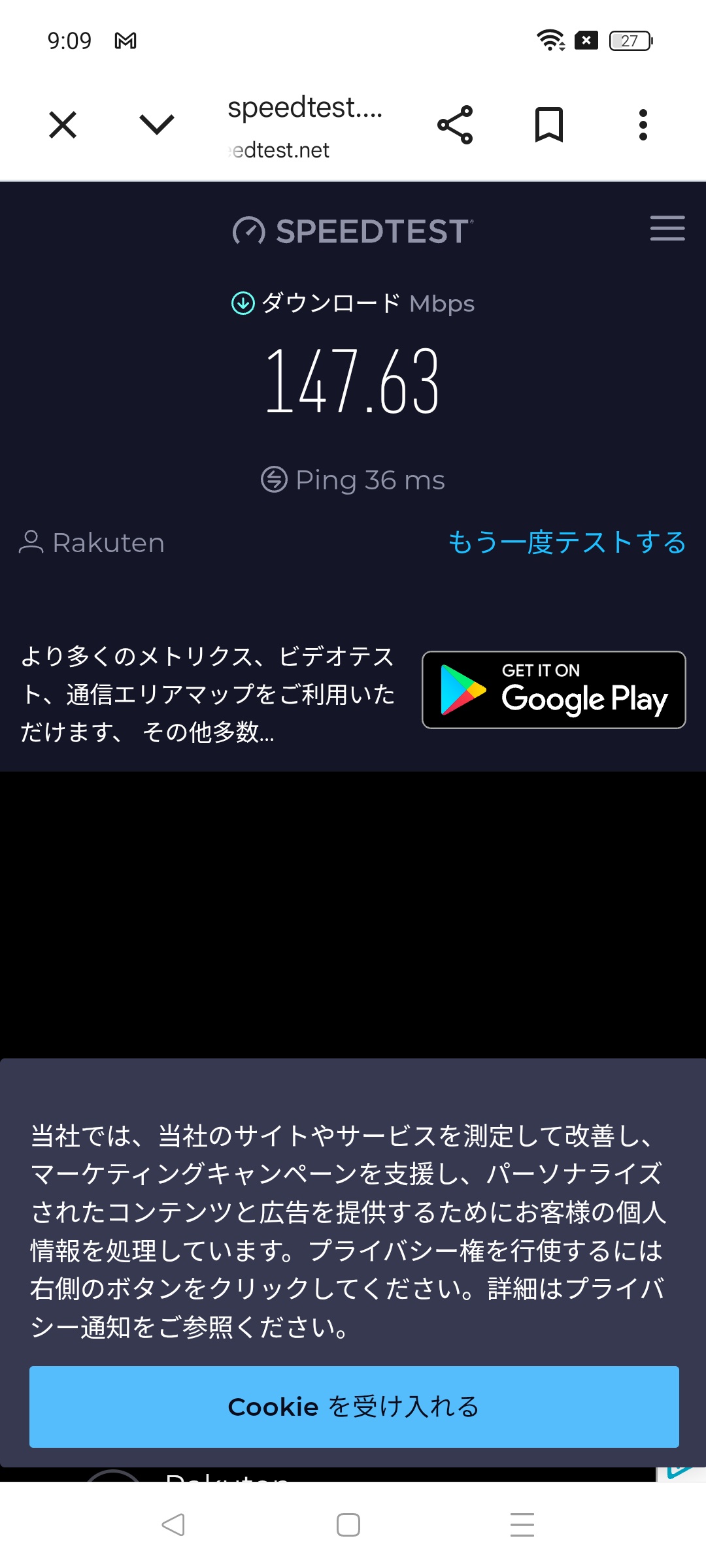
Task: Tap もう一度テストする to retest
Action: [x=567, y=542]
